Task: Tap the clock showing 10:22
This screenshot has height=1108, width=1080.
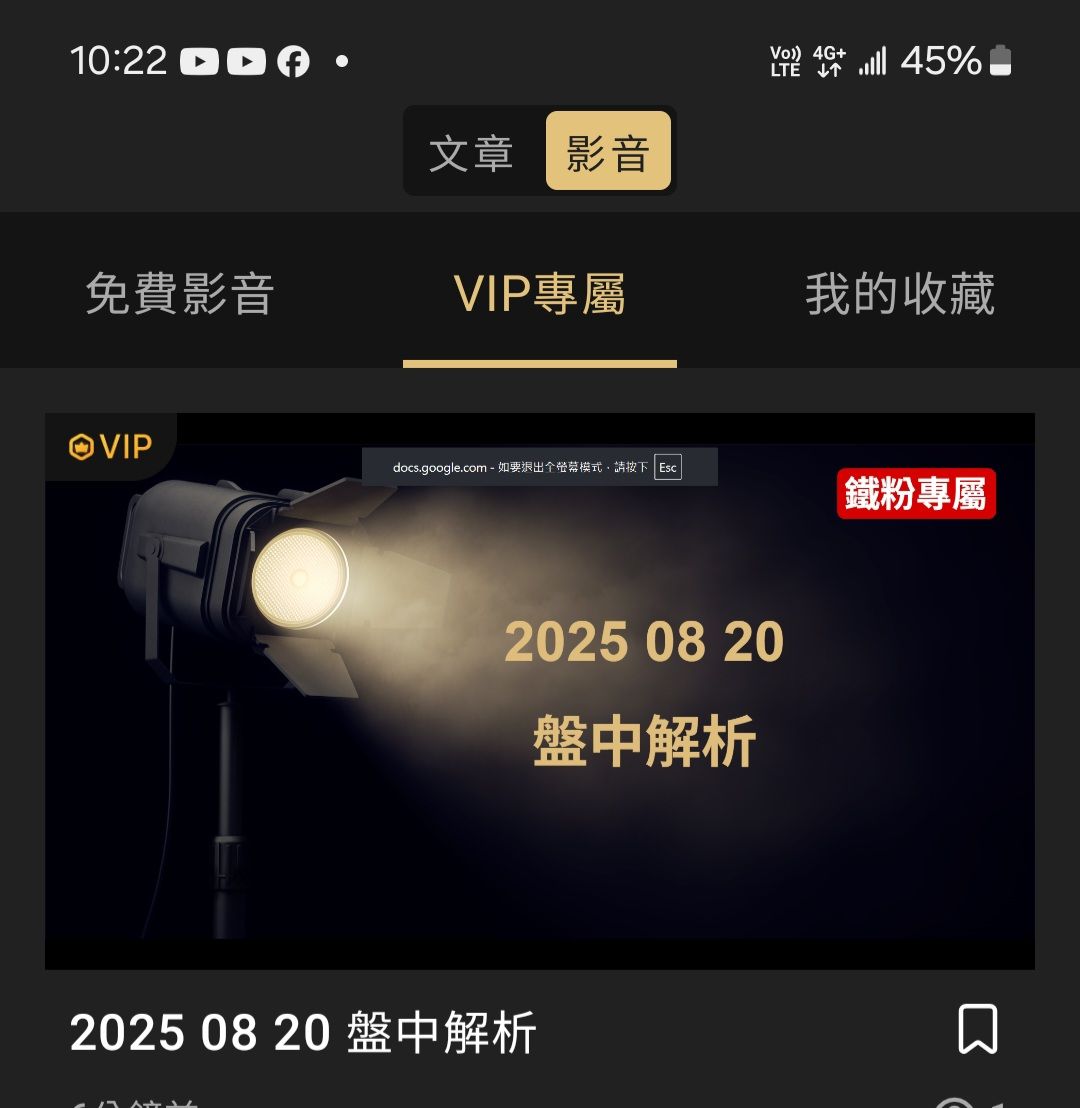Action: pos(119,61)
